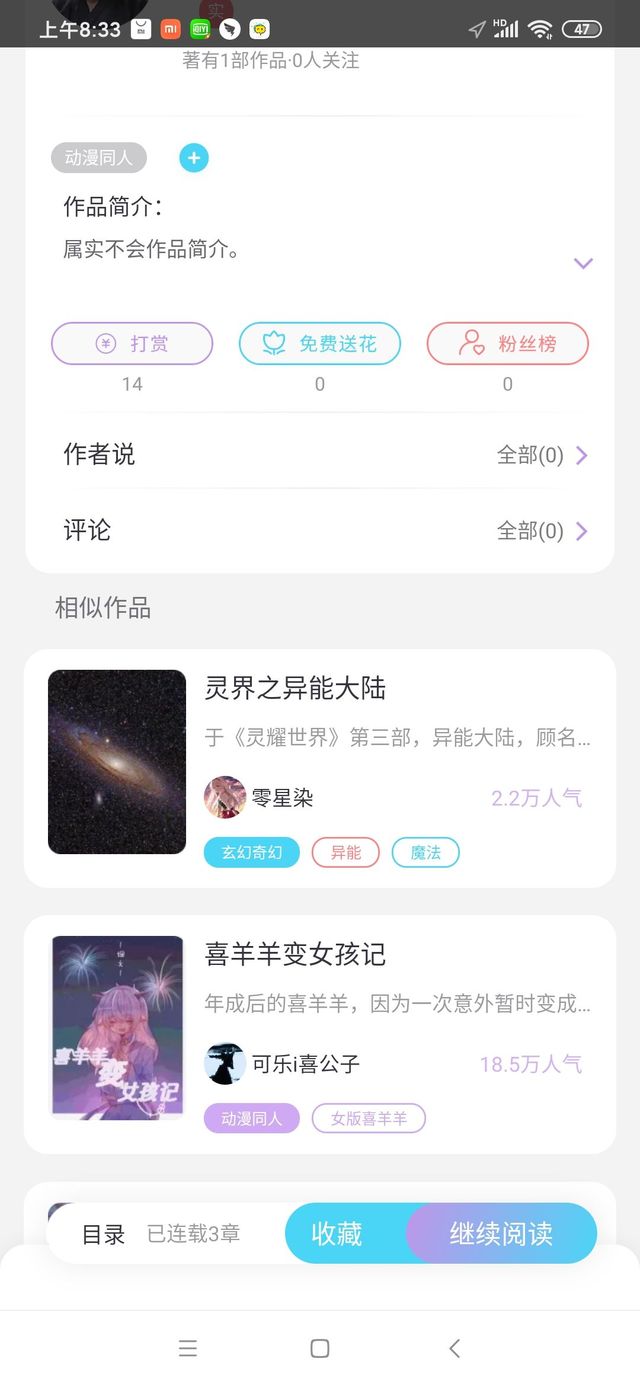This screenshot has width=640, height=1387.
Task: Send free flowers with 免费送花
Action: [x=320, y=344]
